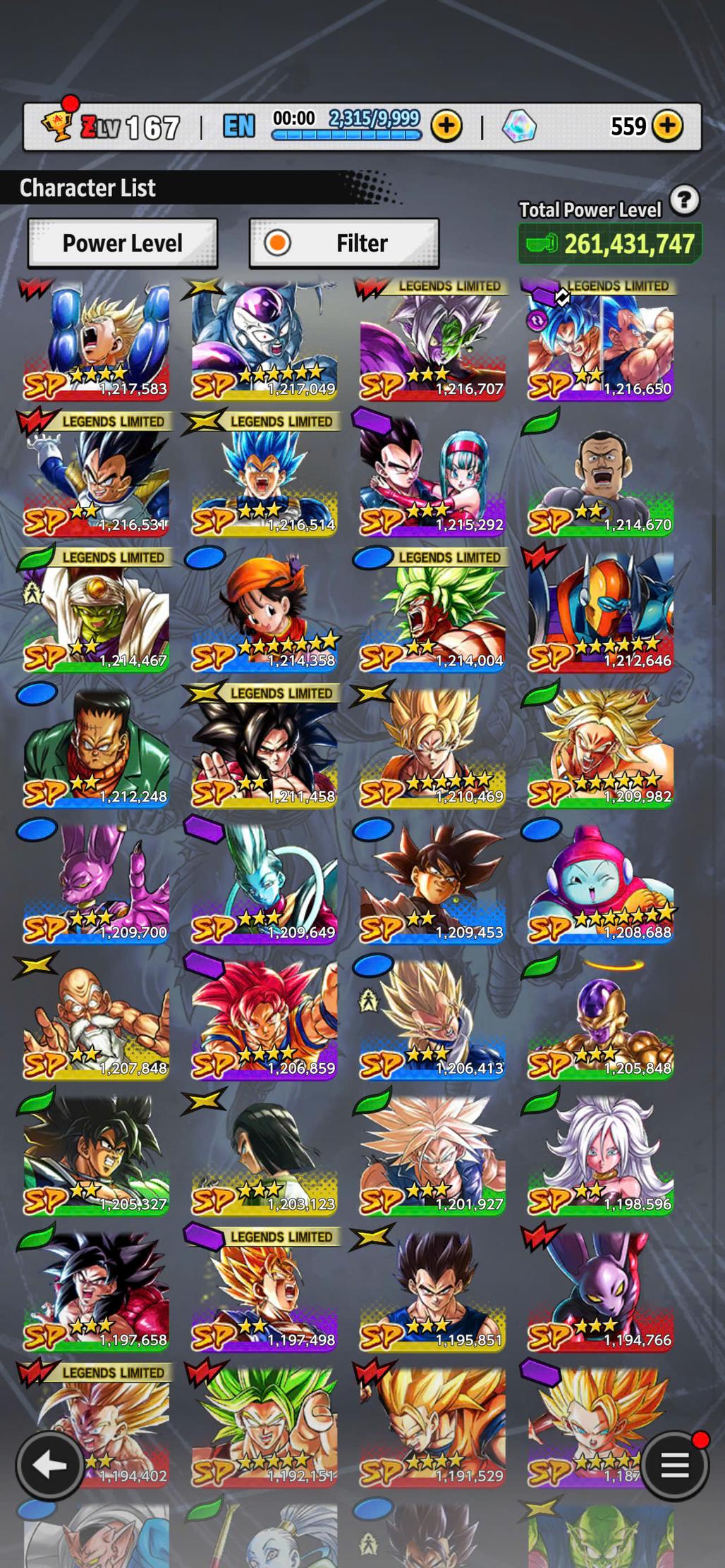Open Master Roshi card 1,207,848
Viewport: 725px width, 1568px height.
(96, 1022)
